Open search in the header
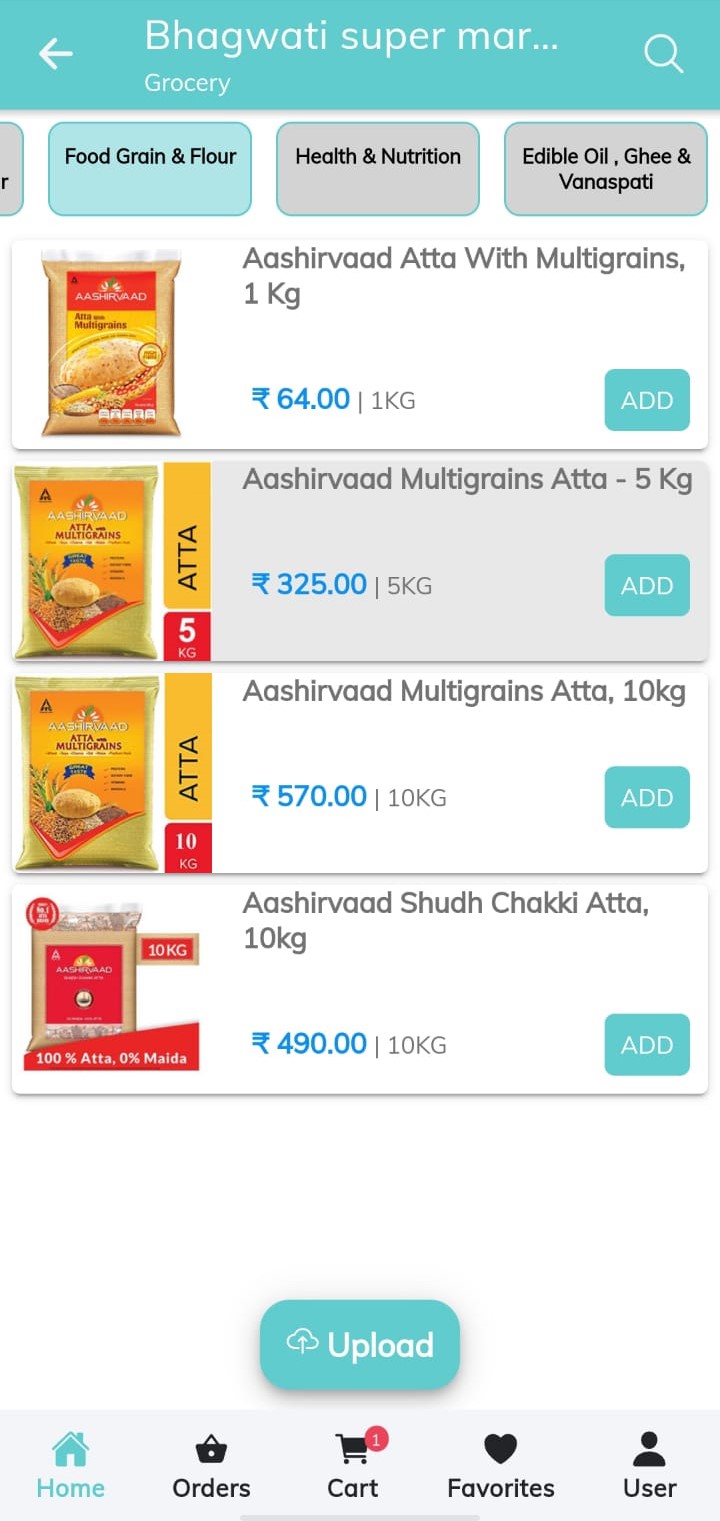The image size is (720, 1521). click(663, 53)
